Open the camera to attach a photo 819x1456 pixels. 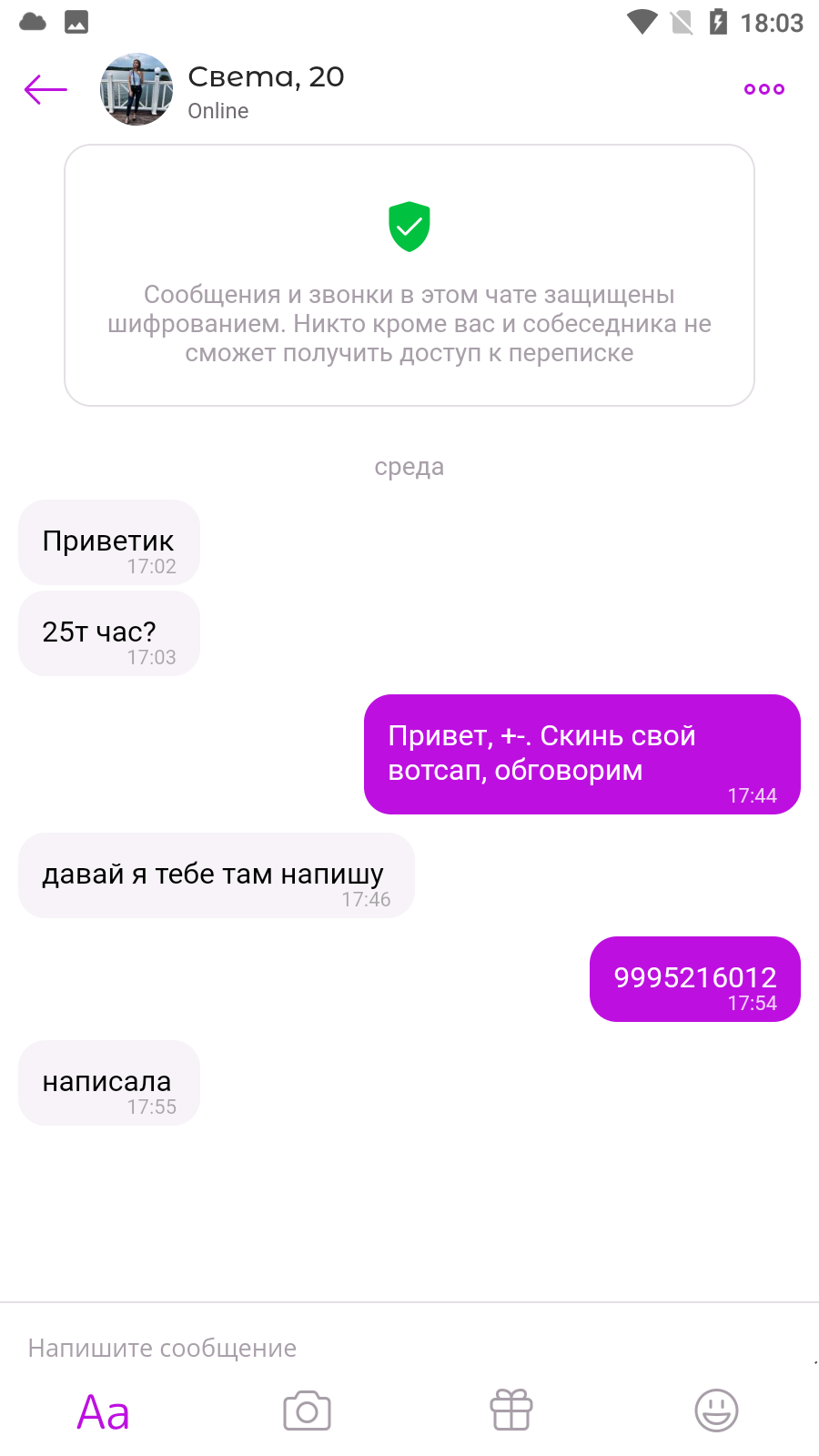click(307, 1411)
